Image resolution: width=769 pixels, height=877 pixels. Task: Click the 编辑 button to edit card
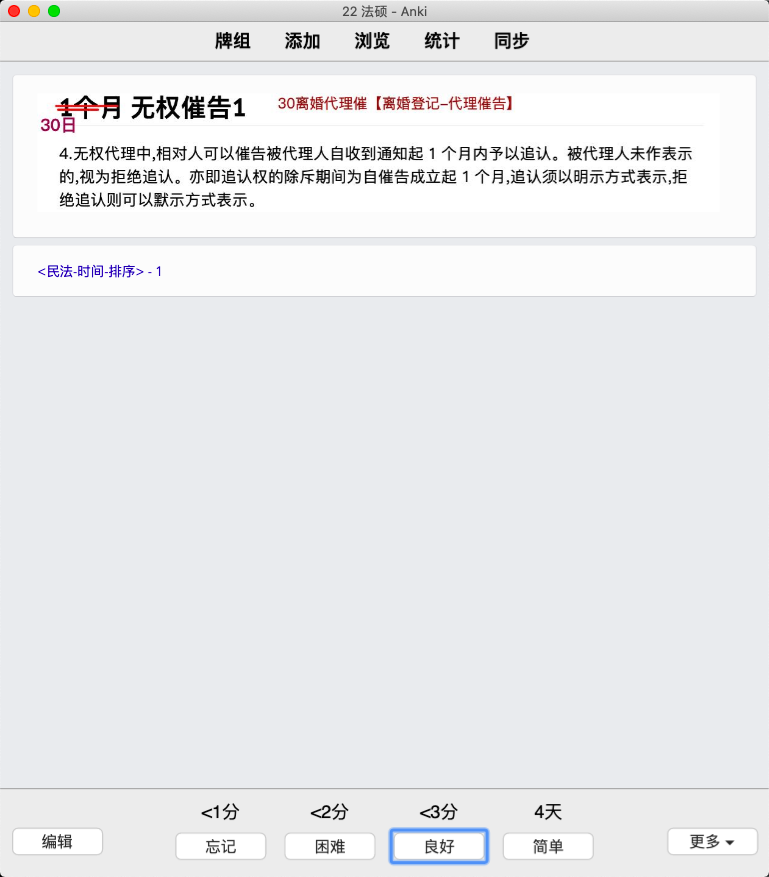coord(57,842)
